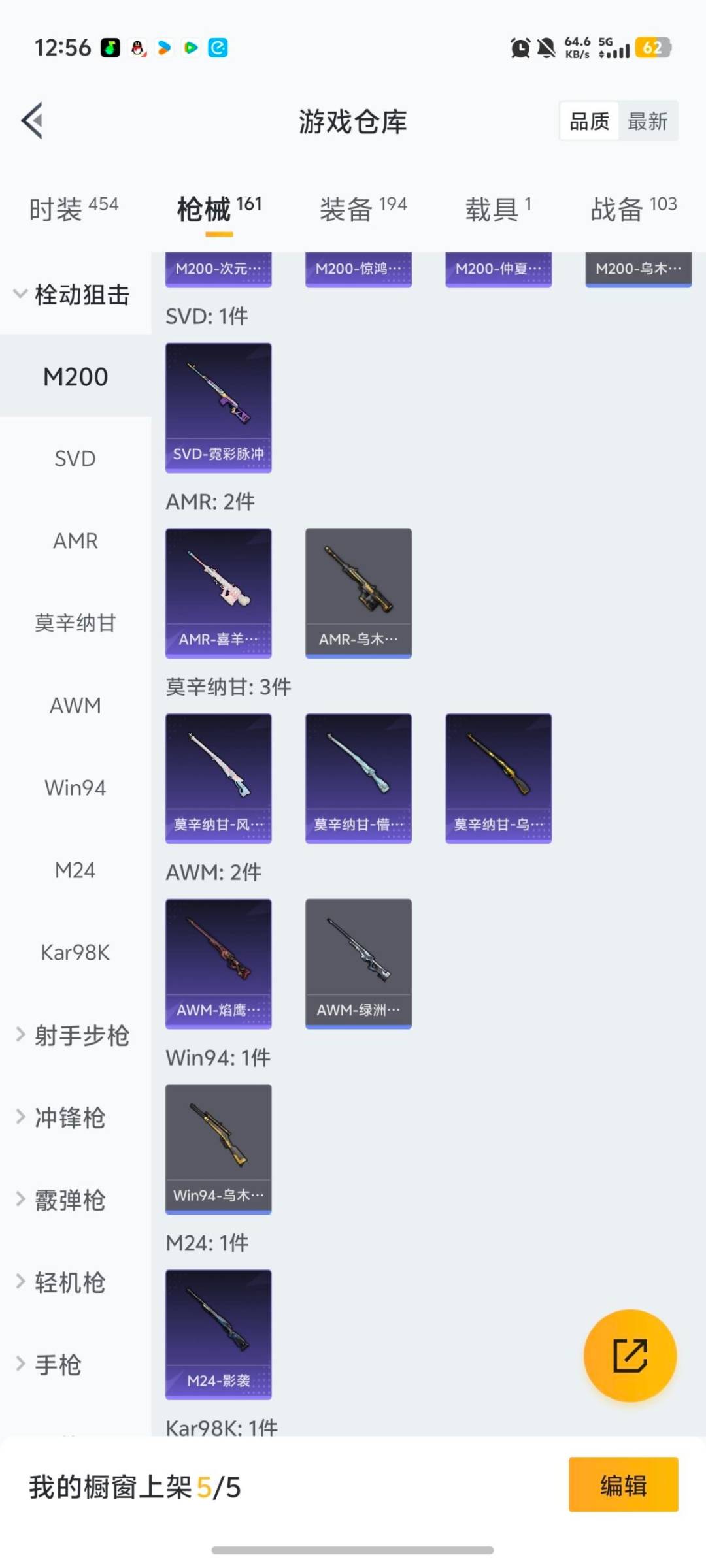View the AMR-喜羊 weapon skin card
The image size is (706, 1568).
click(218, 591)
